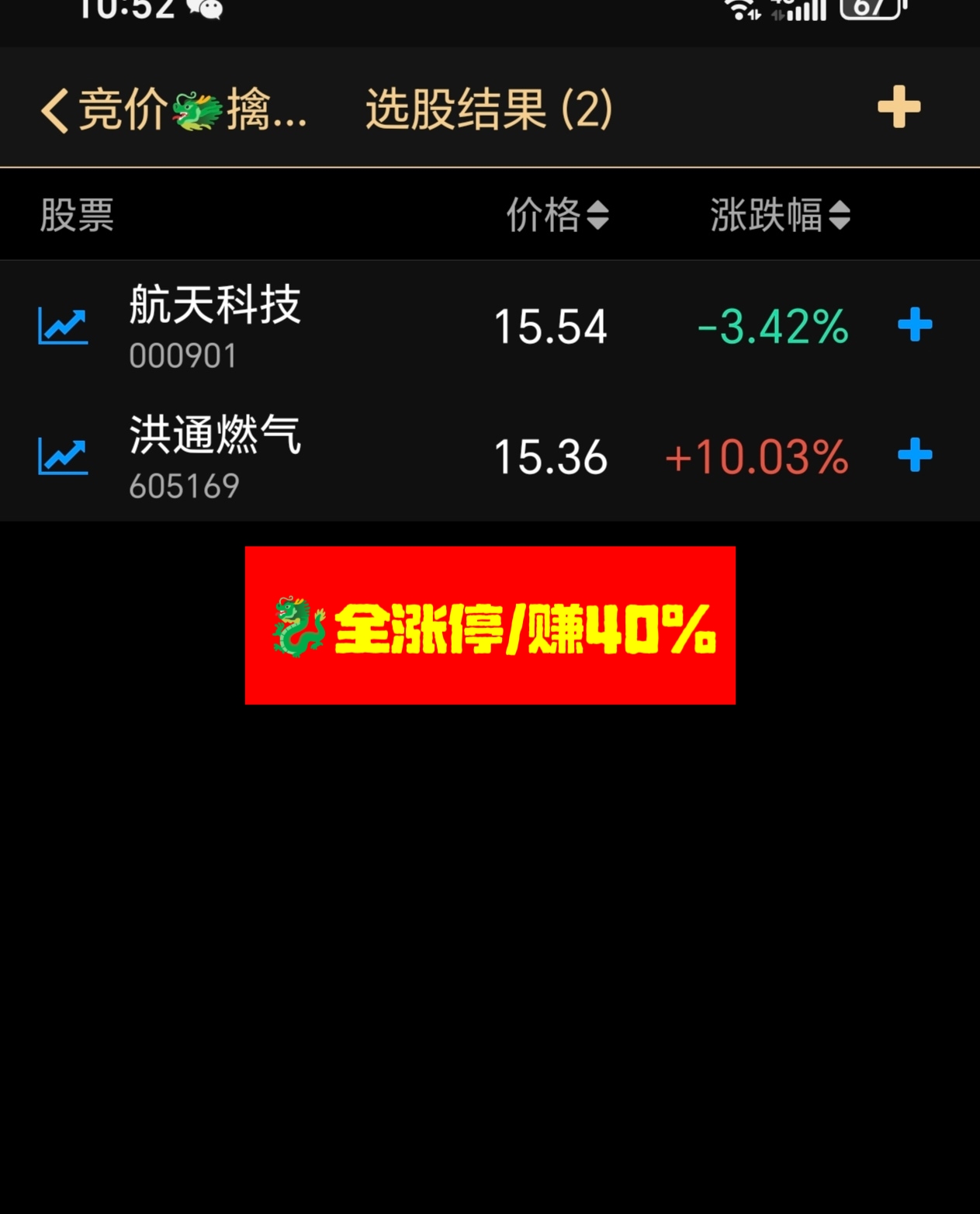Sort the list by 价格
This screenshot has height=1214, width=980.
pos(556,215)
